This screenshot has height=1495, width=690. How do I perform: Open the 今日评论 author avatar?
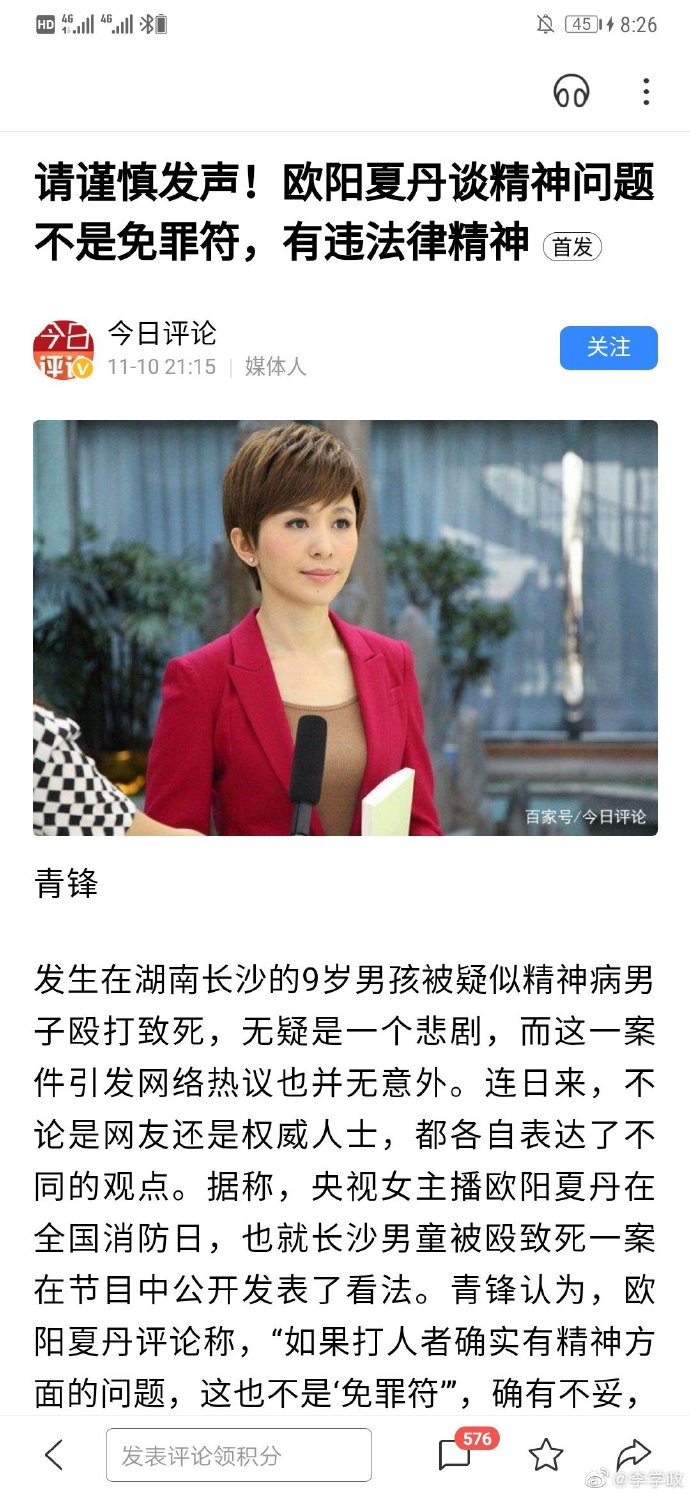point(63,350)
